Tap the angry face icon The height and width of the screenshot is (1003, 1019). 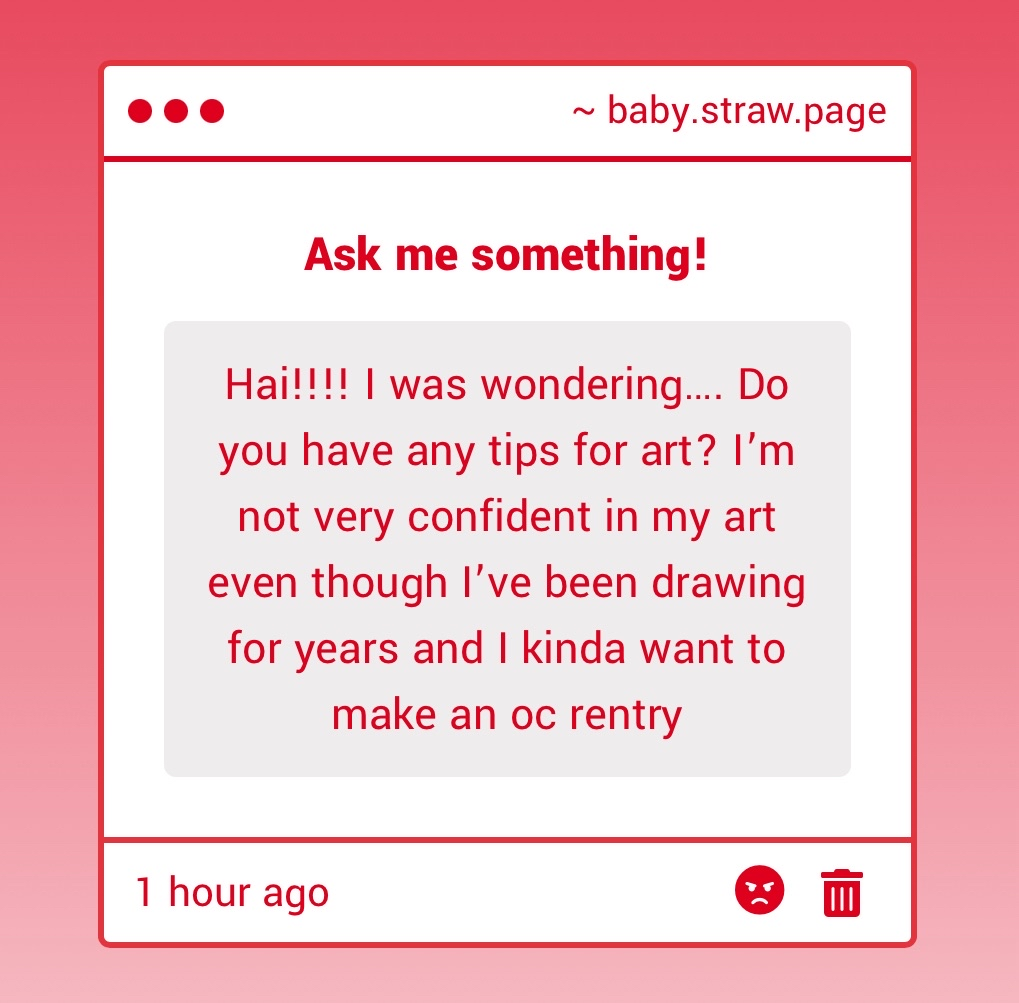[x=759, y=890]
